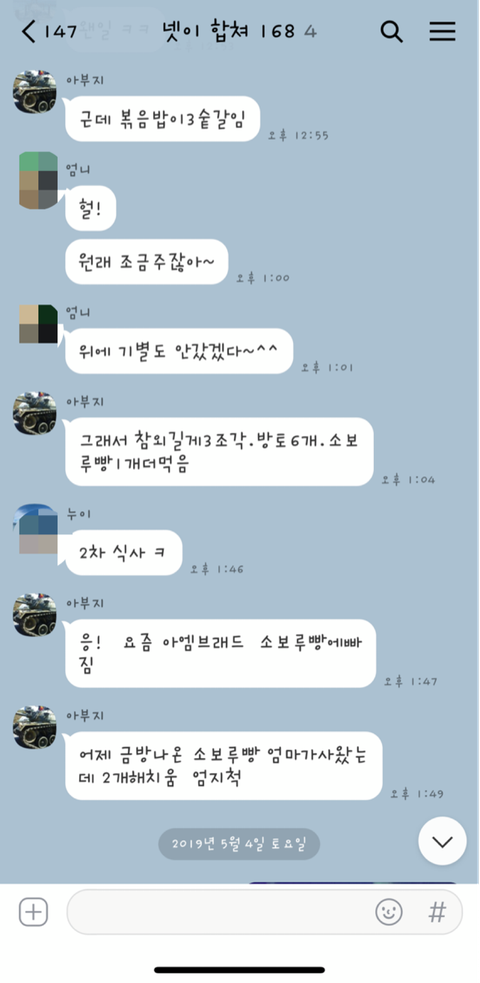Open the chat room hamburger menu

(x=442, y=31)
